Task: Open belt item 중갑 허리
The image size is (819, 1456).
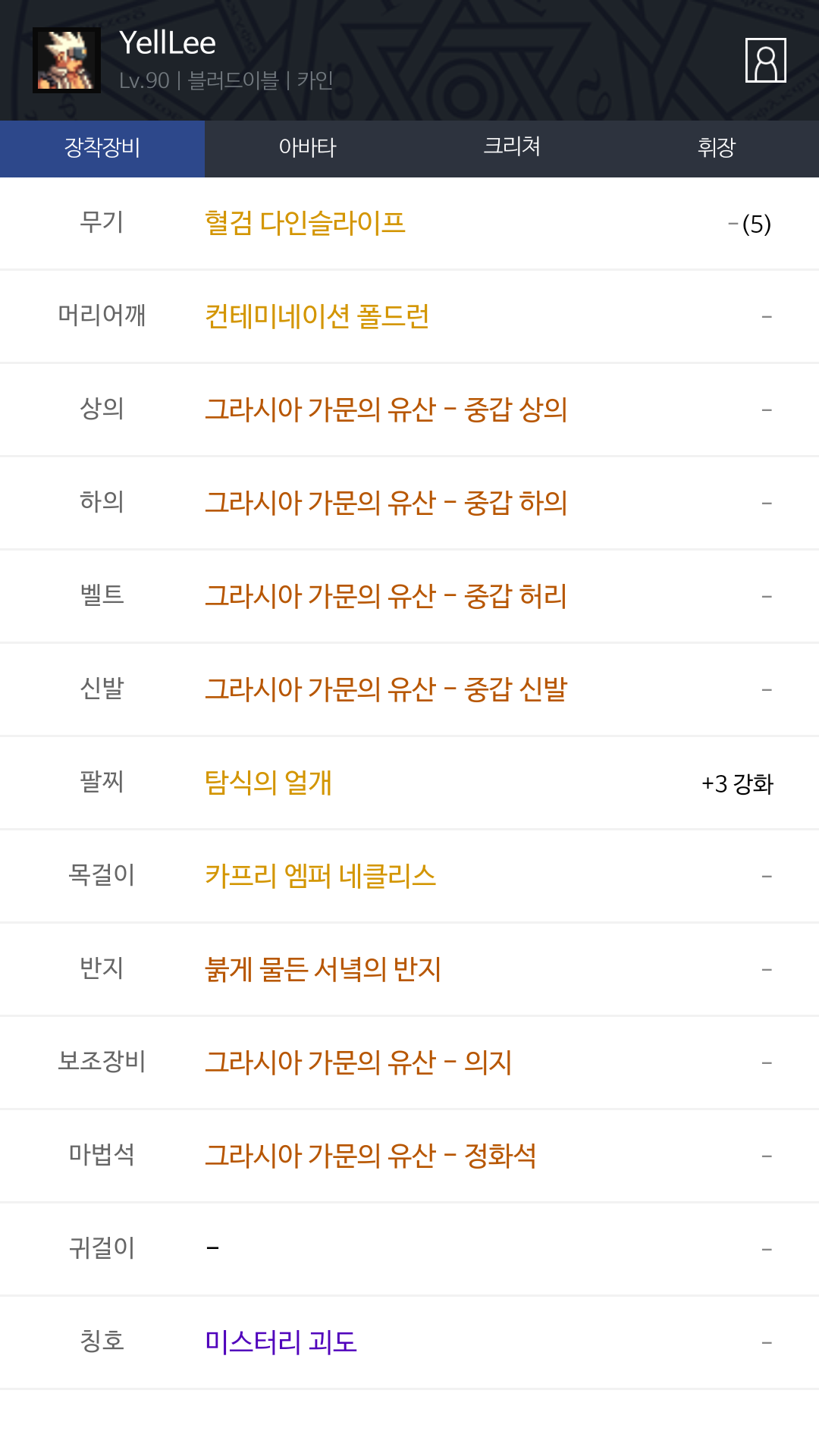Action: [x=386, y=596]
